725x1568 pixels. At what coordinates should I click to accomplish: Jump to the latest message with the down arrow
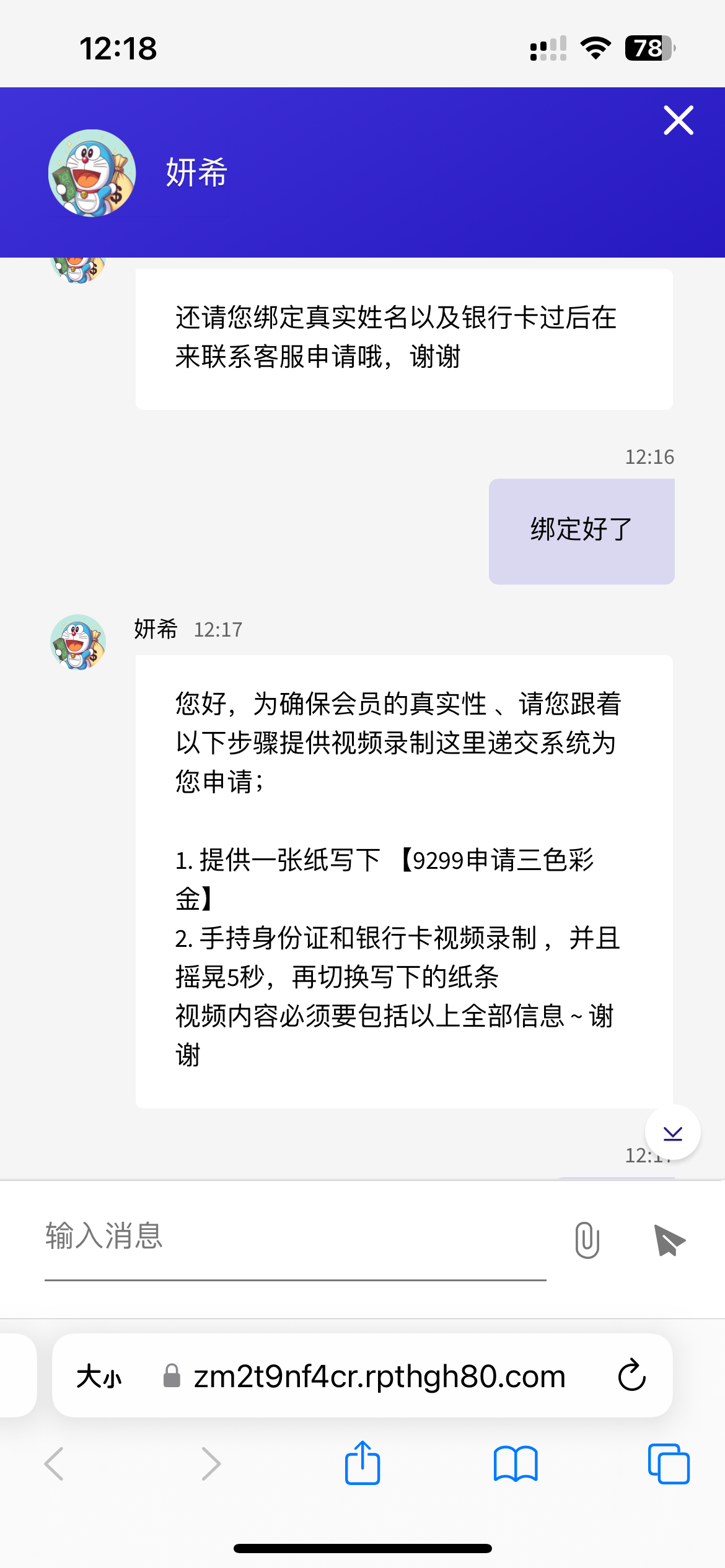click(x=672, y=1133)
